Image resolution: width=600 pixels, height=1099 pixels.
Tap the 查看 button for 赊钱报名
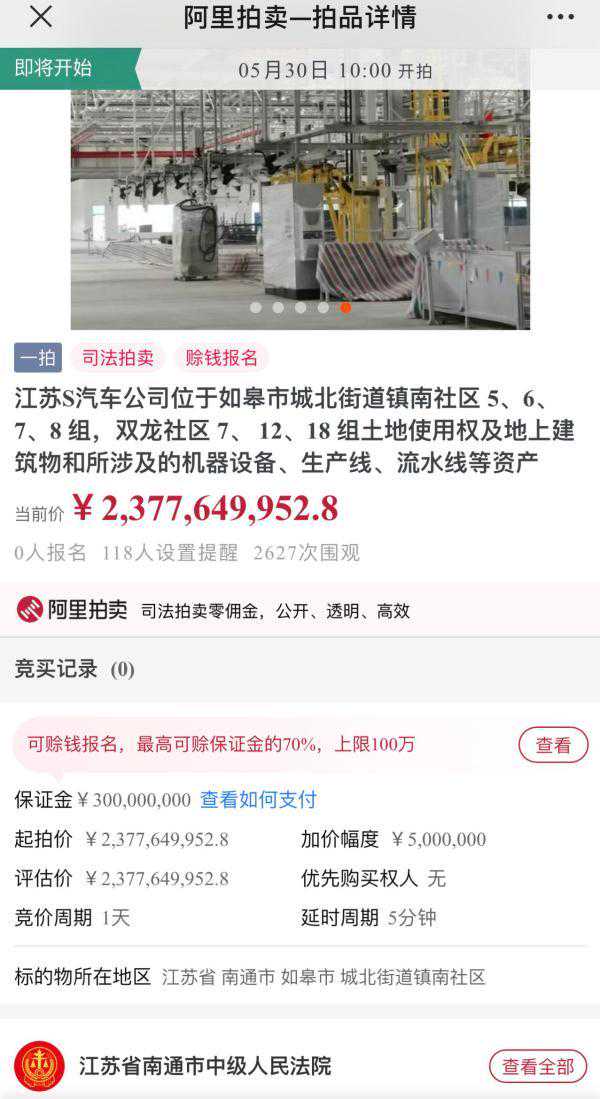tap(553, 745)
